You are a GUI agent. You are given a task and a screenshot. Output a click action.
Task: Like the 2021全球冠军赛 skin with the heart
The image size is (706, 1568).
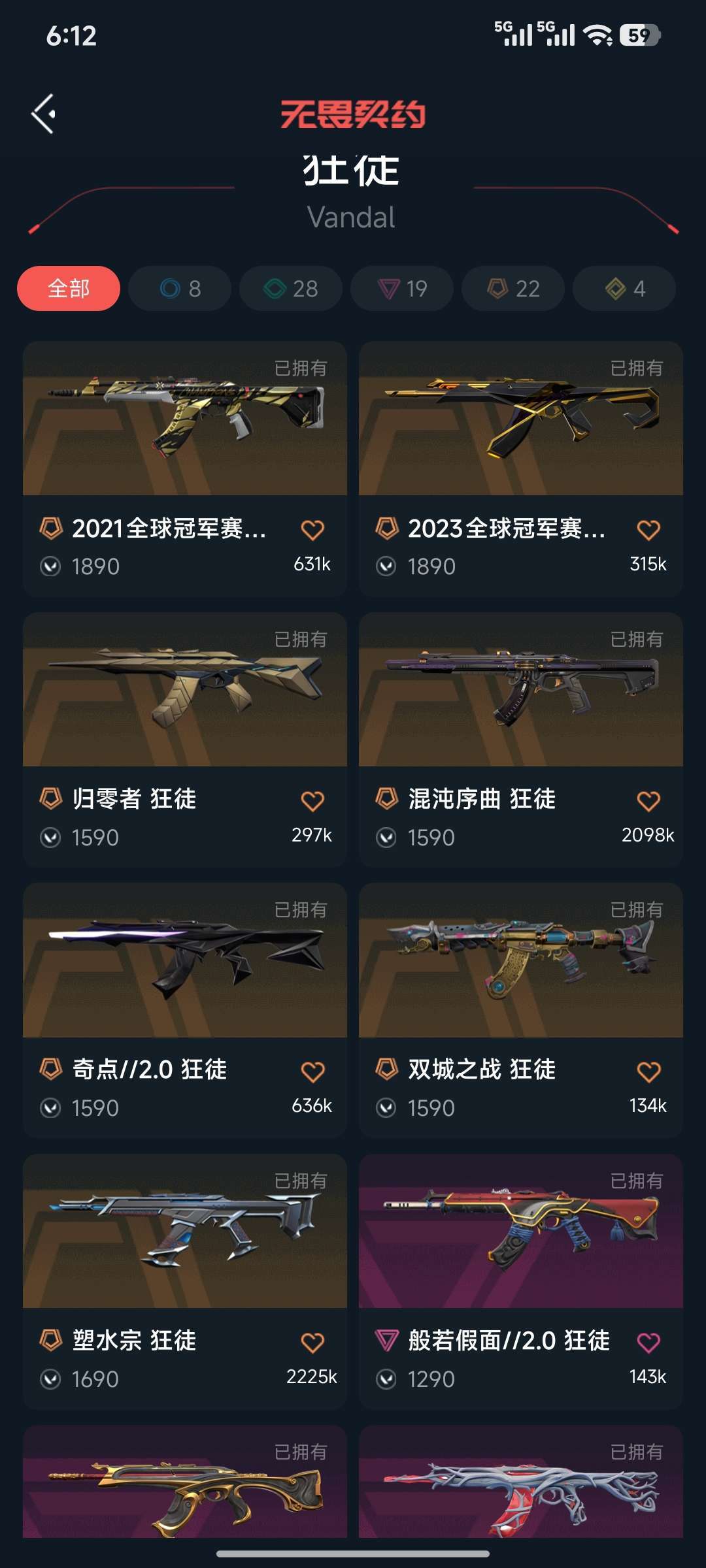tap(312, 530)
